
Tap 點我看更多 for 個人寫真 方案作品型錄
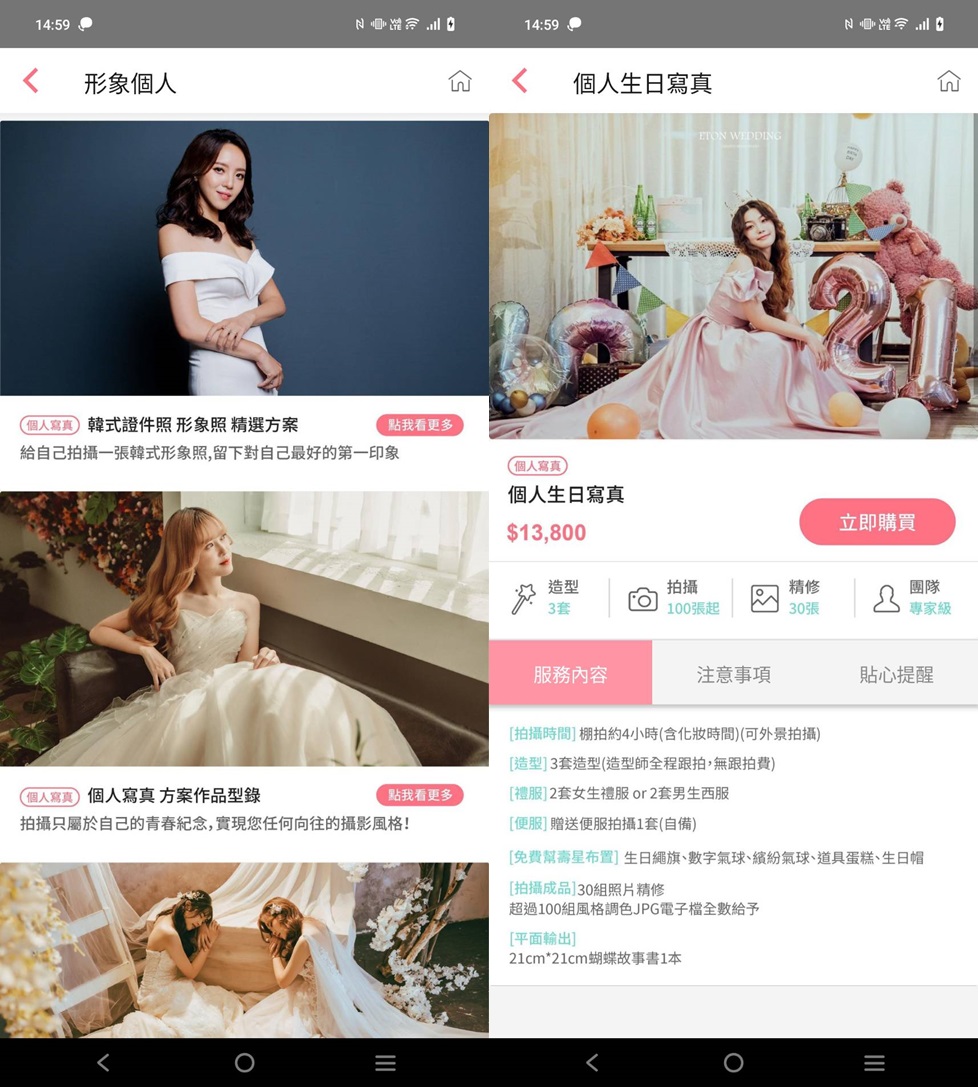(x=420, y=795)
